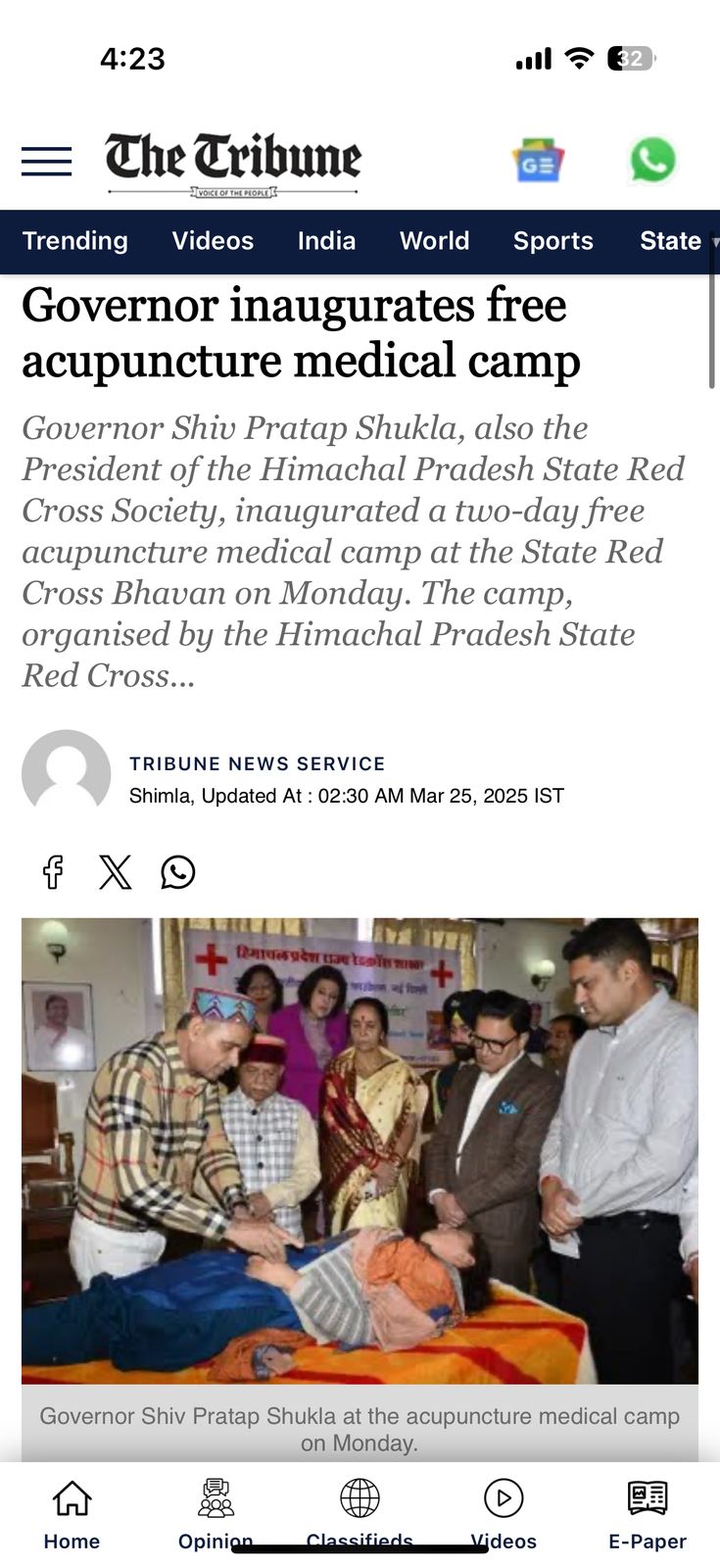
Task: Select the India category
Action: pos(326,241)
